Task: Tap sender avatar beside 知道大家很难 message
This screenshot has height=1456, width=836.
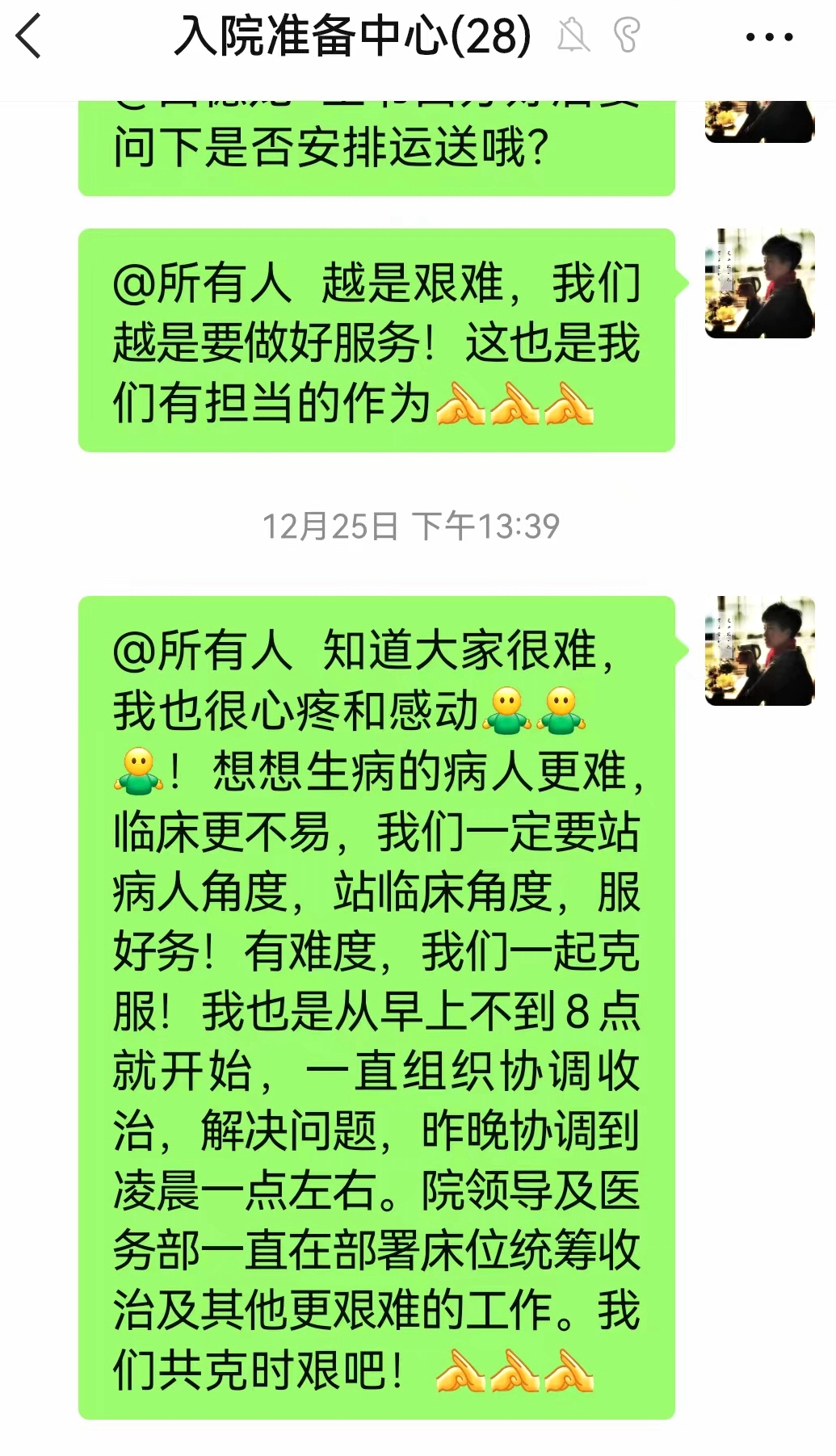Action: tap(759, 651)
